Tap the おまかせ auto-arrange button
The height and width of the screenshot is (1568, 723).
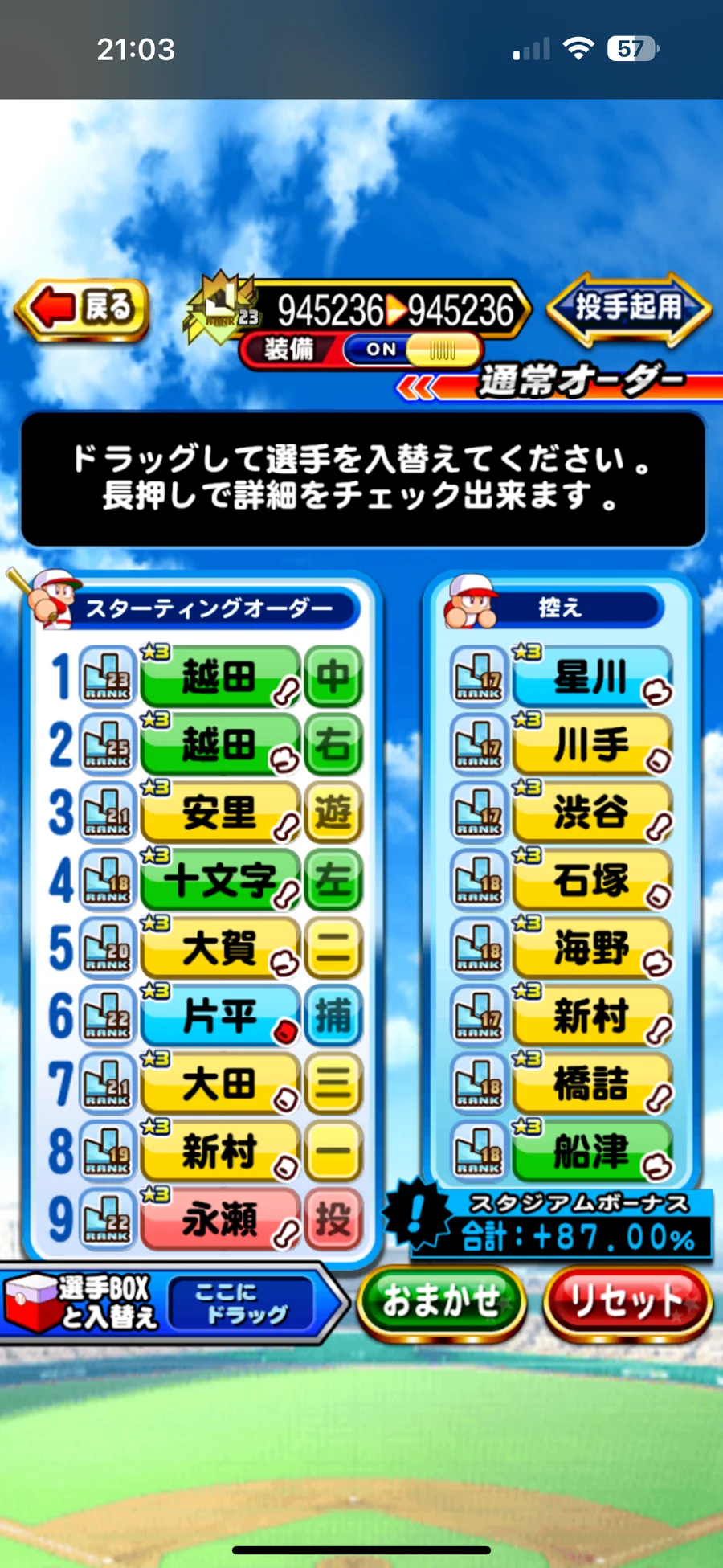(x=441, y=1300)
